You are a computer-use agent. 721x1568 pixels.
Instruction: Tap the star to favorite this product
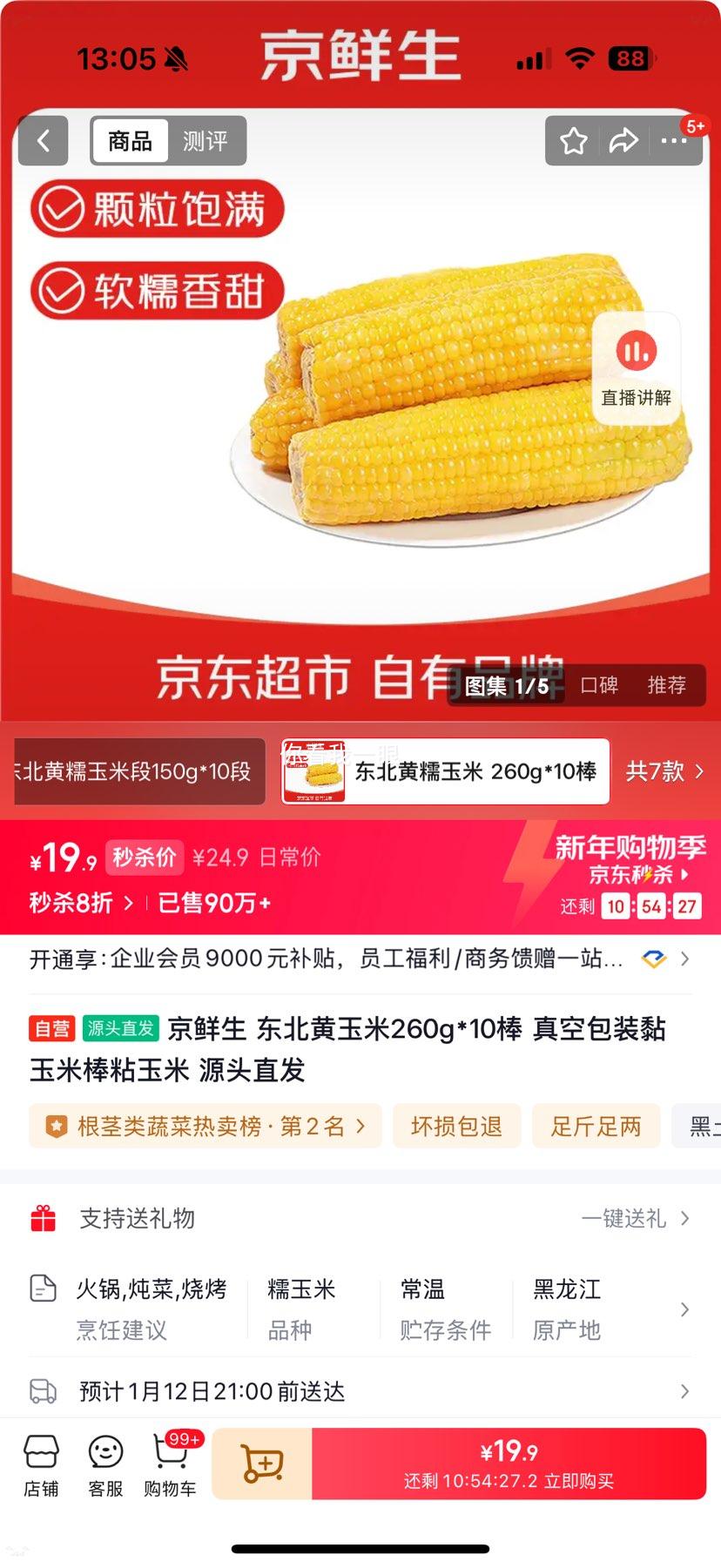pyautogui.click(x=573, y=140)
